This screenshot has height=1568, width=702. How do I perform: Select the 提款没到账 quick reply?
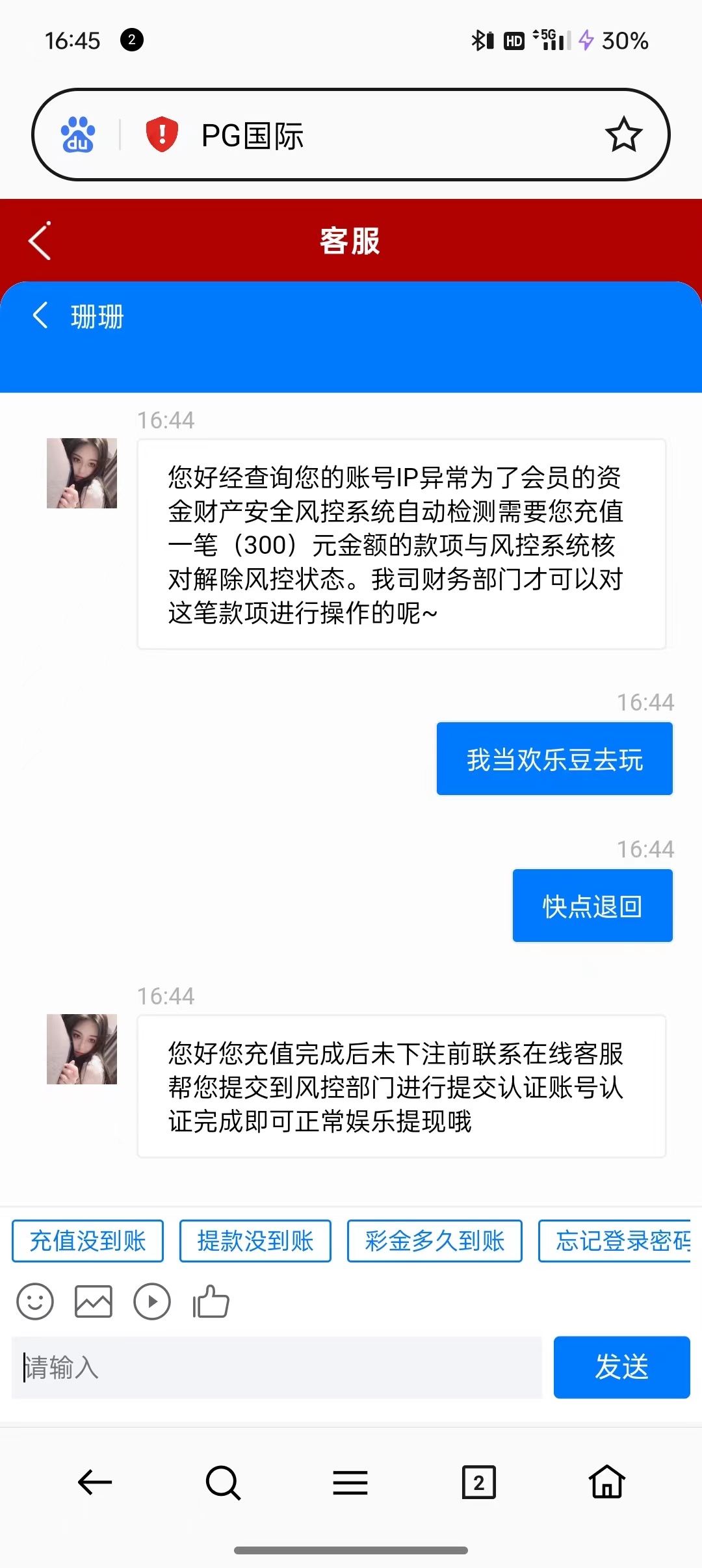click(x=255, y=1240)
